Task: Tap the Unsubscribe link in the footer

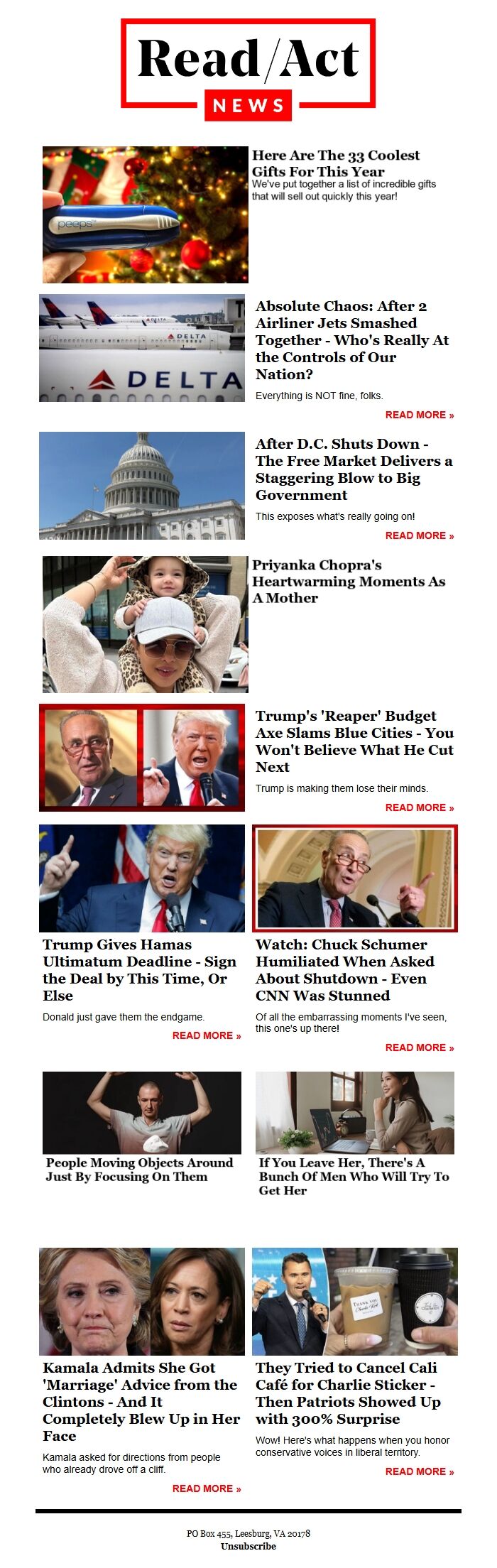Action: (248, 1546)
